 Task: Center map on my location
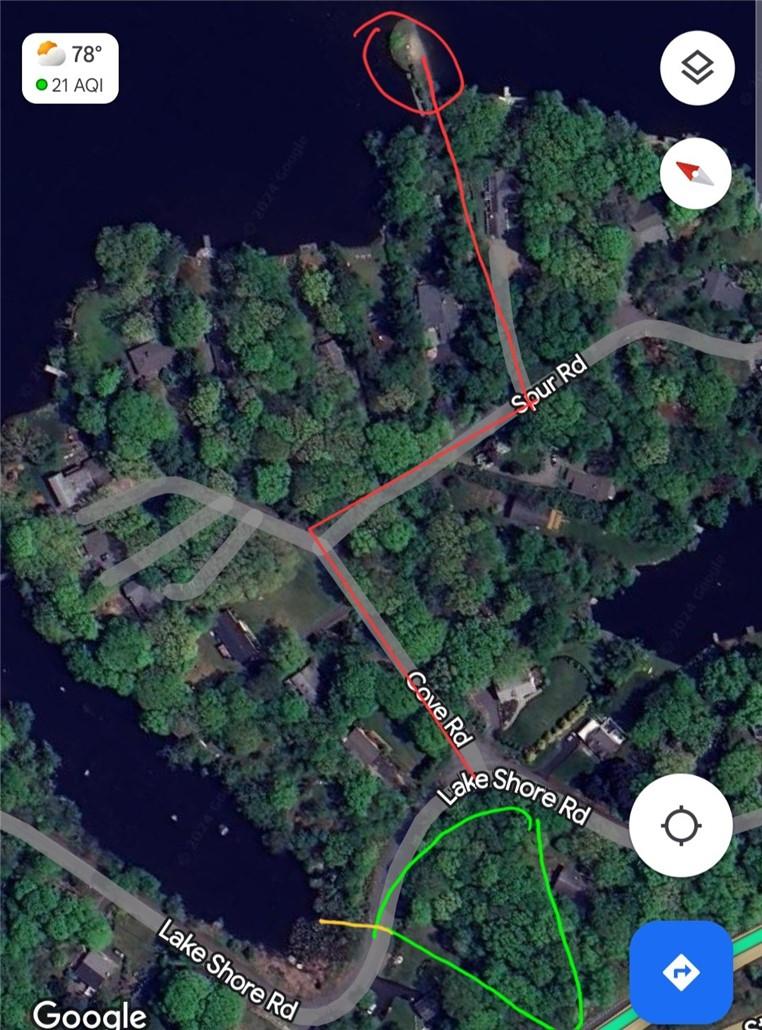[x=680, y=825]
